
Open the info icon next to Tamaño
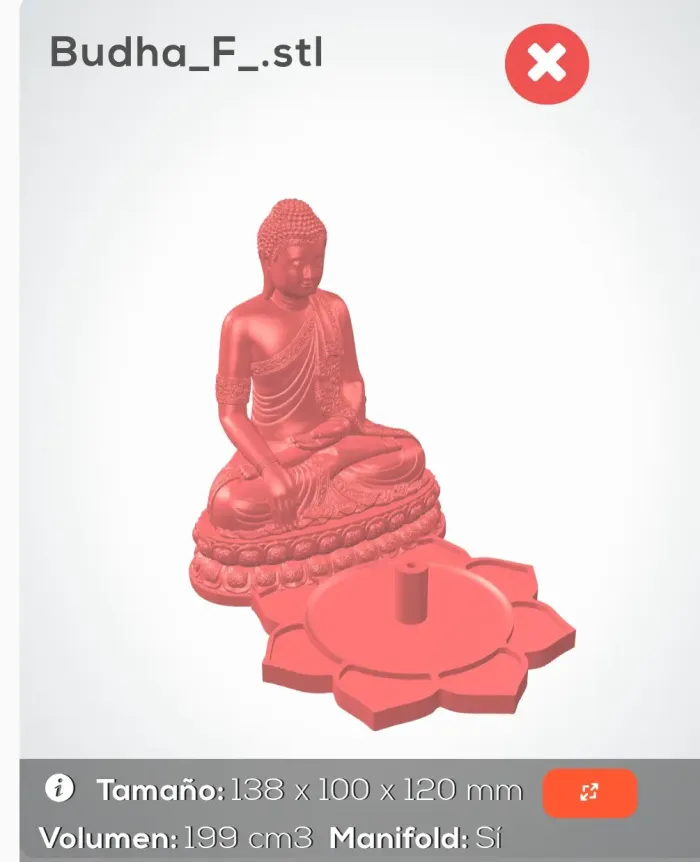tap(60, 789)
